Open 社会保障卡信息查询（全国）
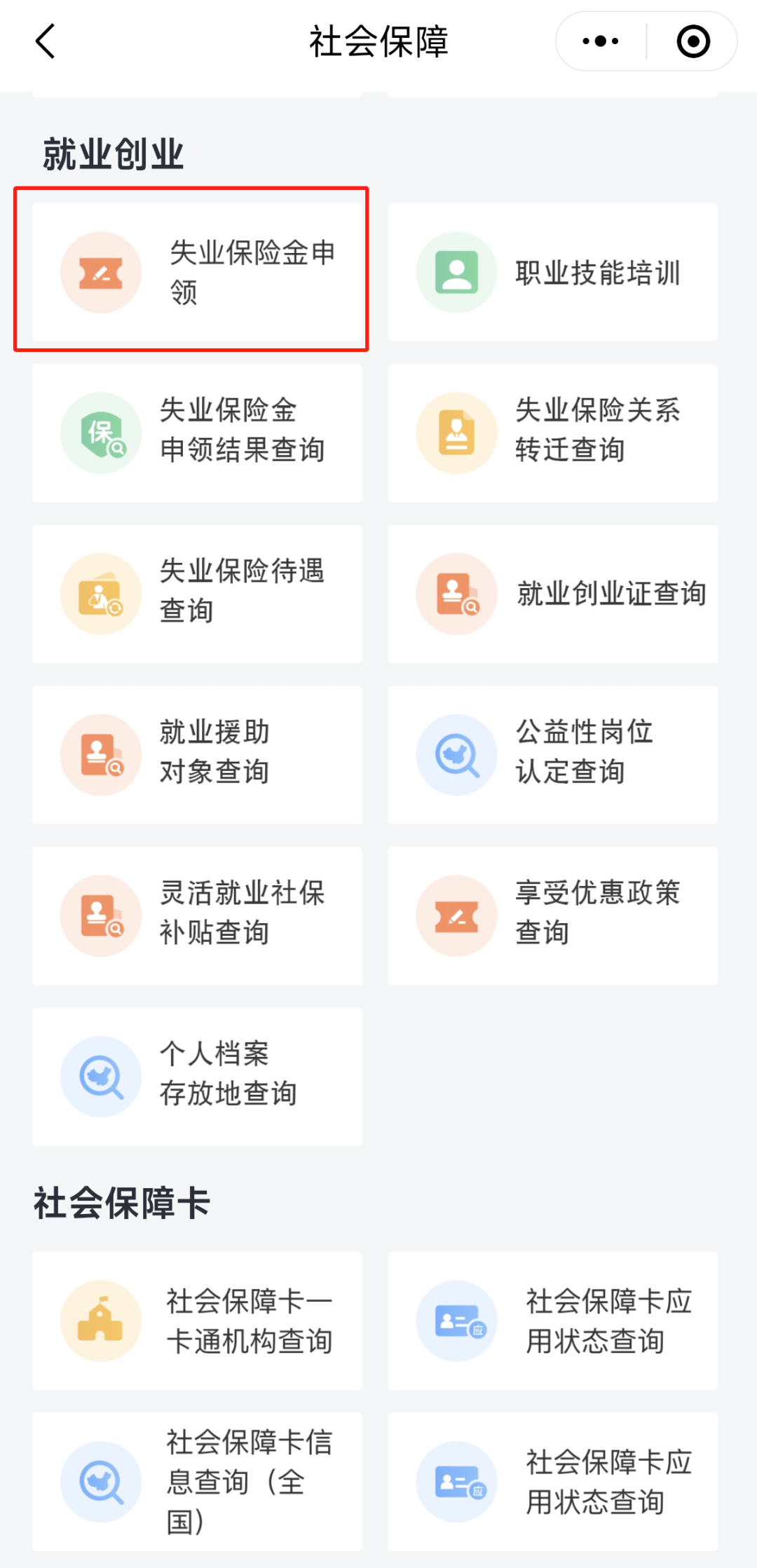This screenshot has width=757, height=1568. coord(197,1481)
